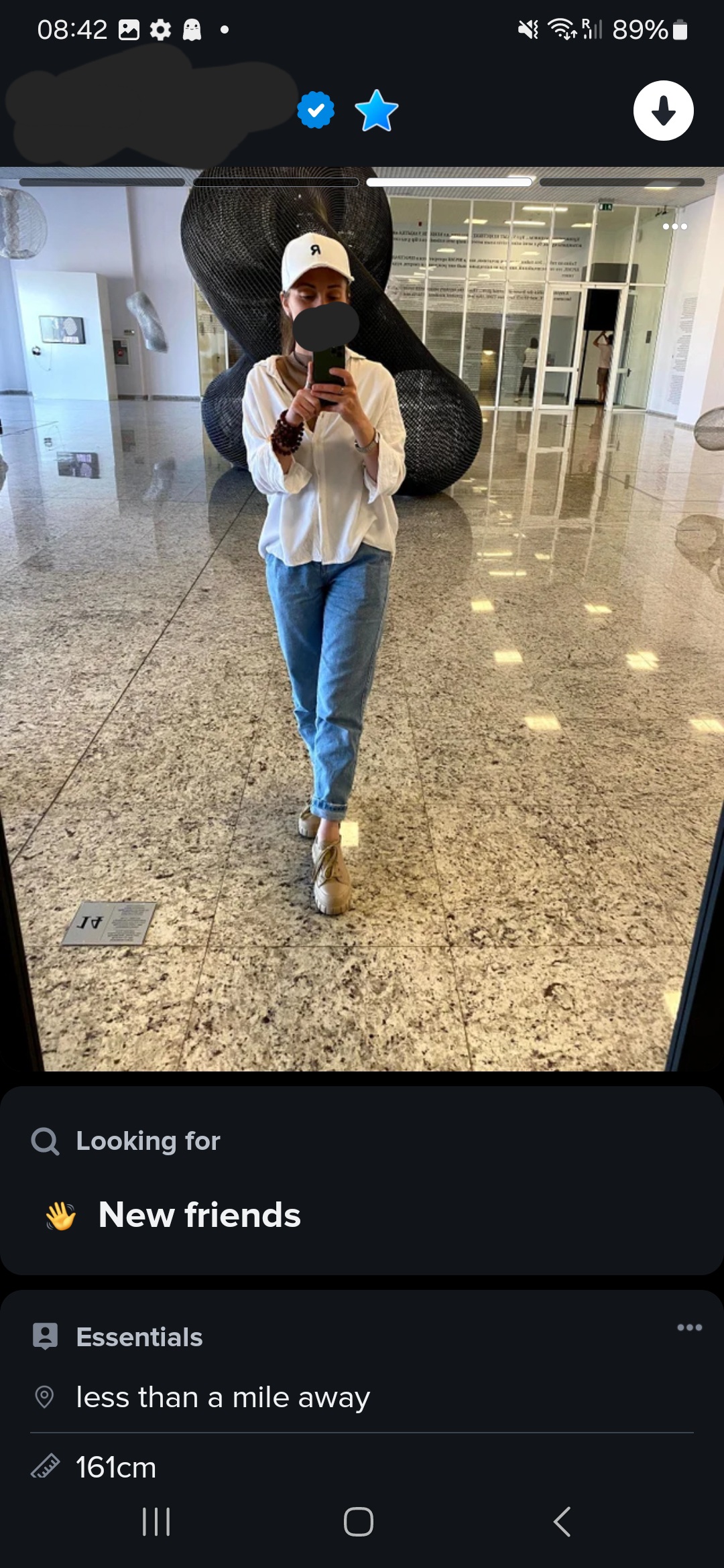The image size is (724, 1568).
Task: Go to the home screen
Action: pyautogui.click(x=359, y=1522)
